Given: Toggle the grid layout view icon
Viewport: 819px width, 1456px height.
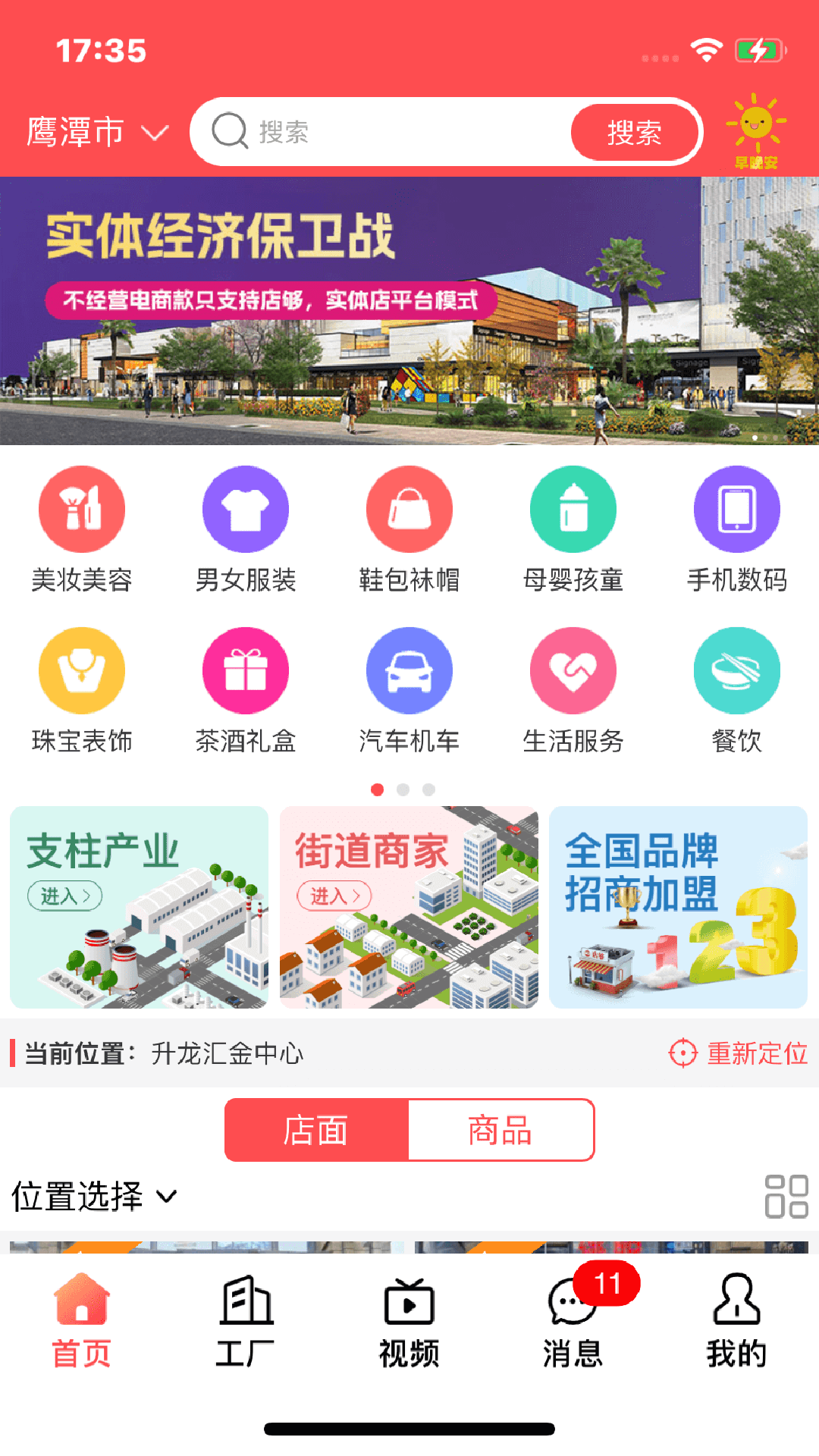Looking at the screenshot, I should coord(786,1197).
